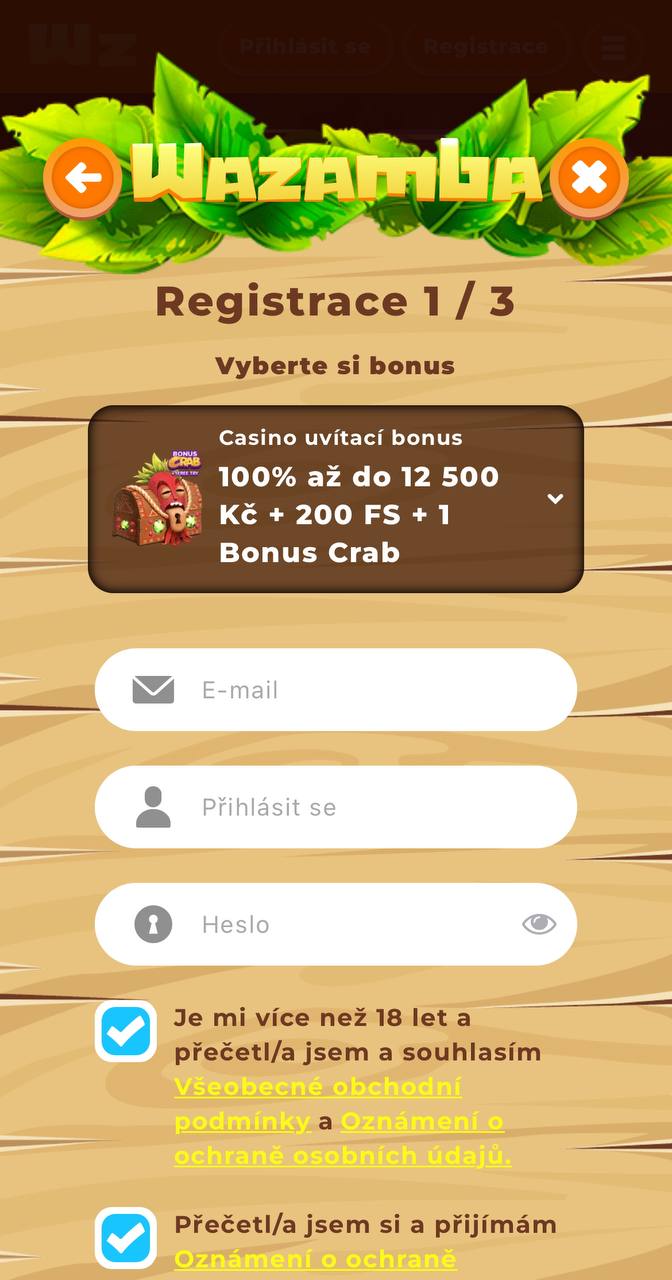Show password with the eye icon
The height and width of the screenshot is (1280, 672).
539,924
